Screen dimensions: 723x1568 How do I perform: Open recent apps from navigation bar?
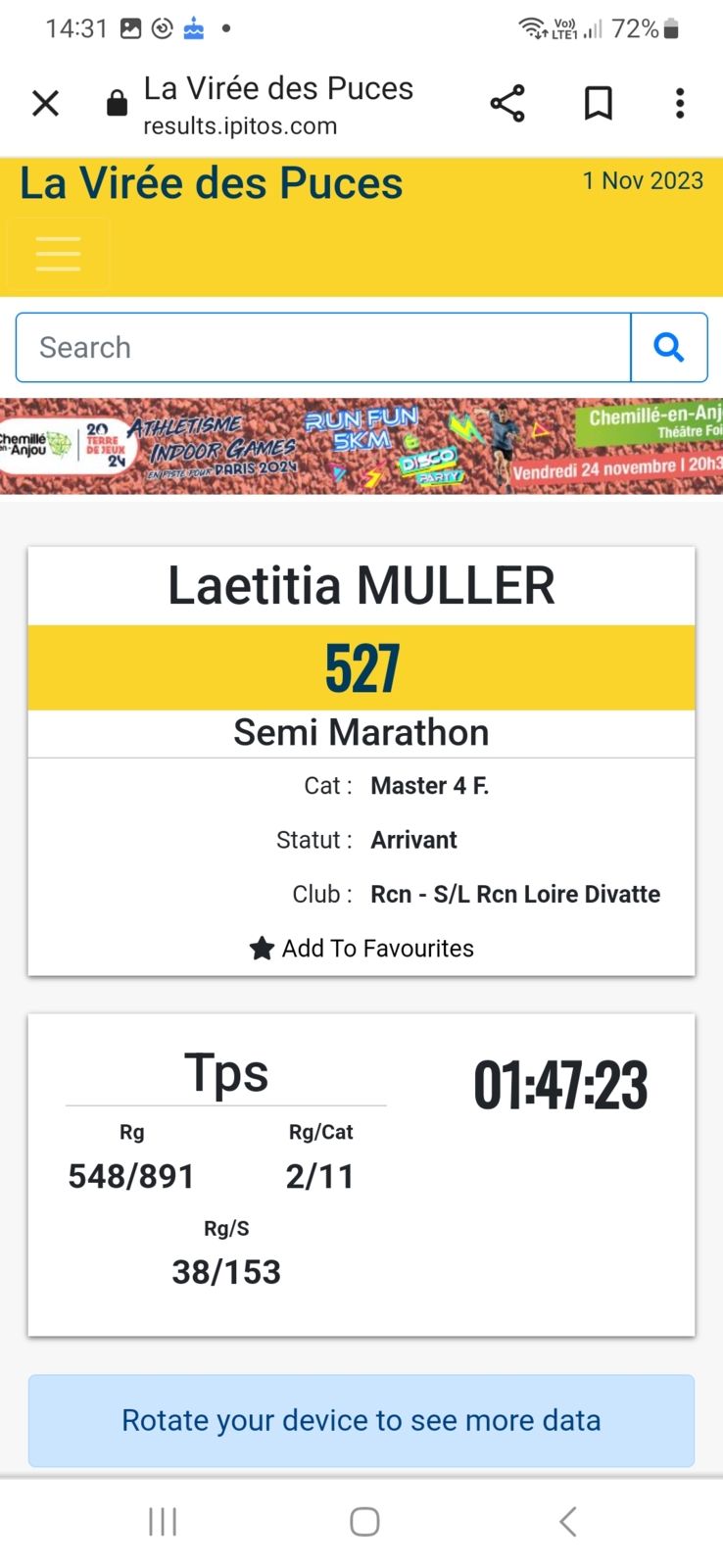click(163, 1521)
